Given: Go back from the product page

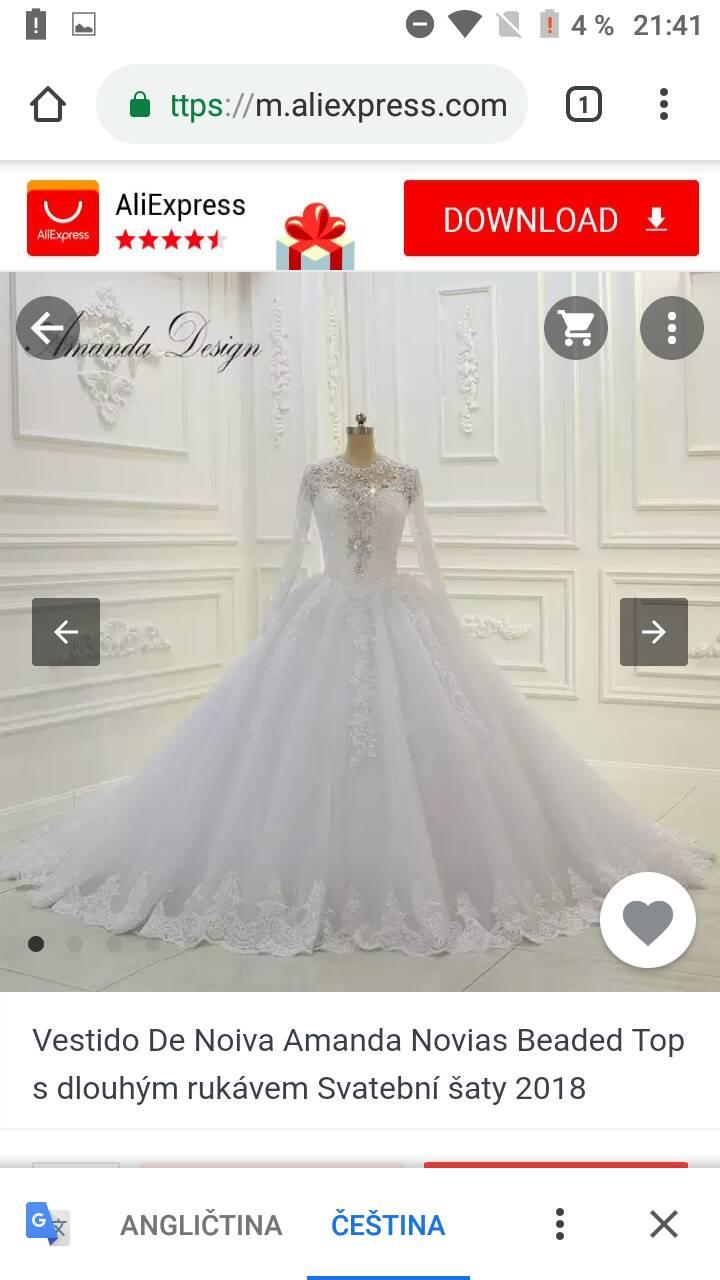Looking at the screenshot, I should (47, 328).
